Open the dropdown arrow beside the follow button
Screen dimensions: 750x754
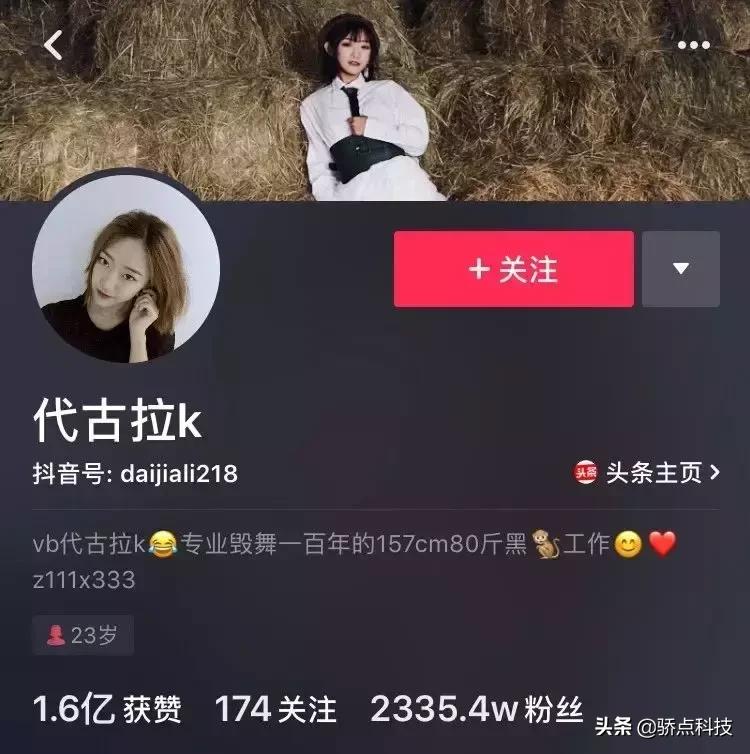[x=681, y=270]
